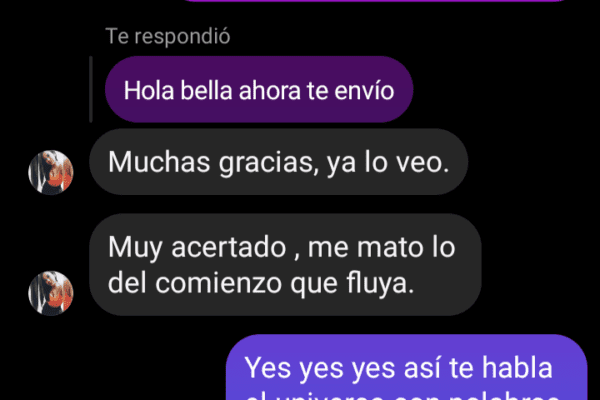Open the quoted reply 'Hola bella ahora te envío'

pos(259,90)
